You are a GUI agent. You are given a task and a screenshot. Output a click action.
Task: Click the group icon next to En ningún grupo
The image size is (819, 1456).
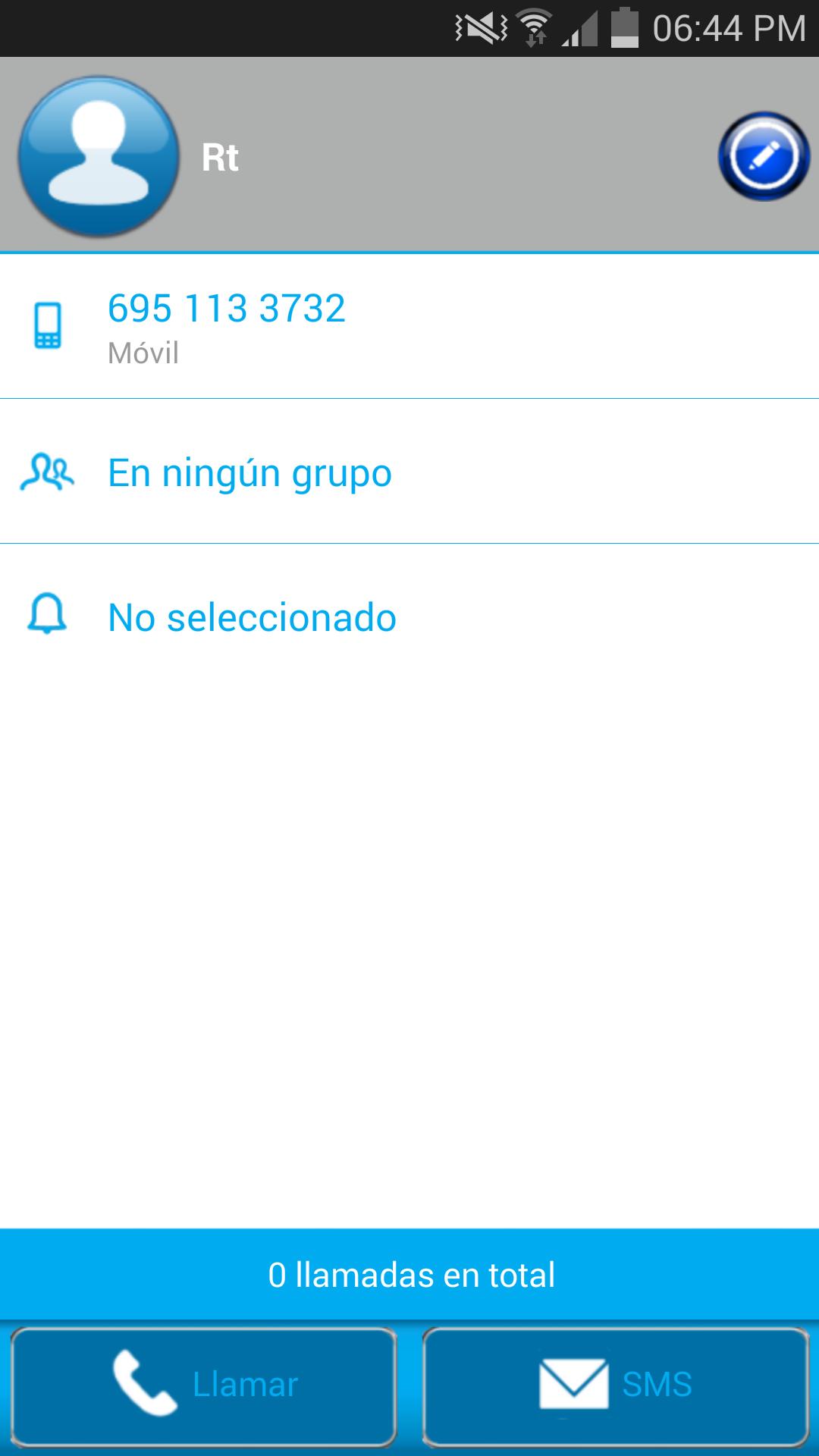[x=48, y=472]
